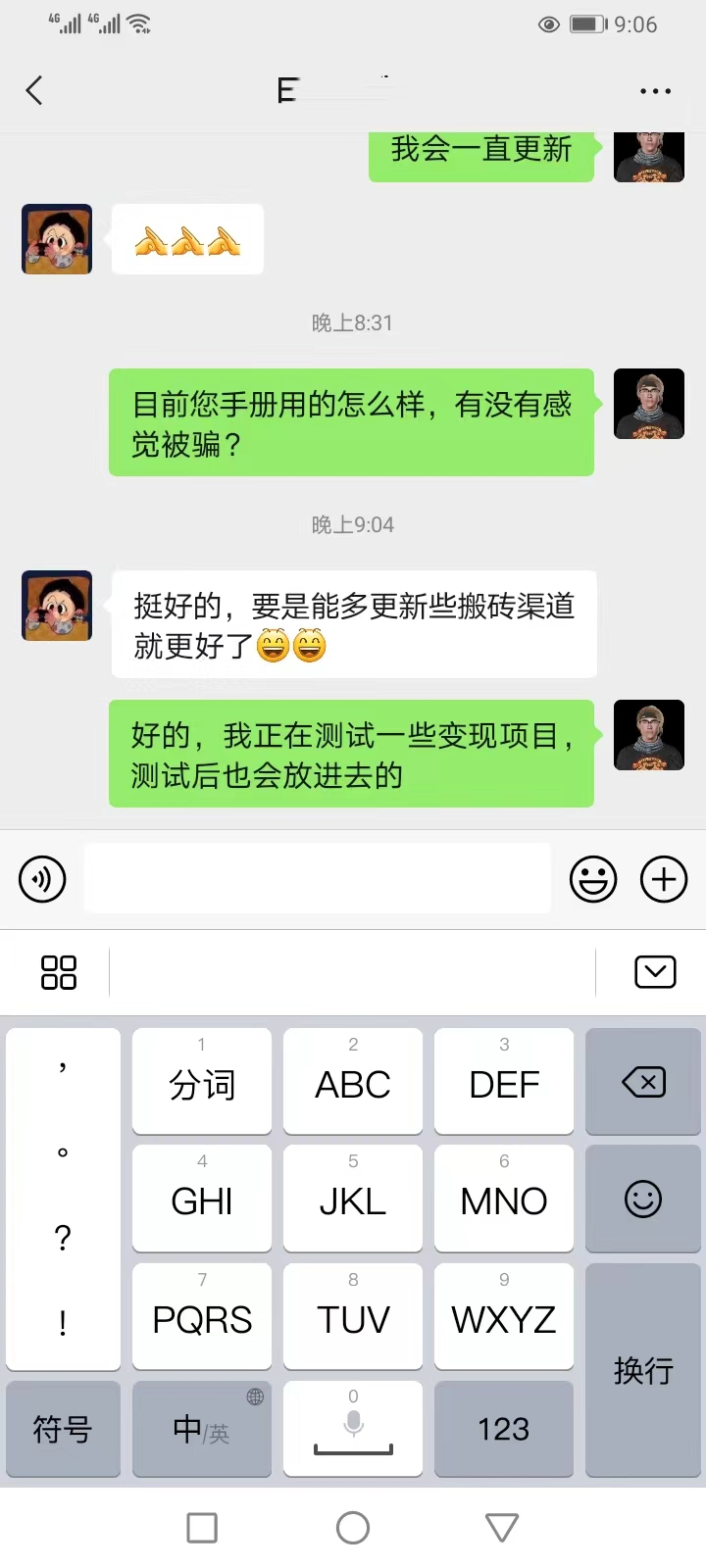Tap the space bar microphone key
Screen dimensions: 706x1568
click(353, 1429)
